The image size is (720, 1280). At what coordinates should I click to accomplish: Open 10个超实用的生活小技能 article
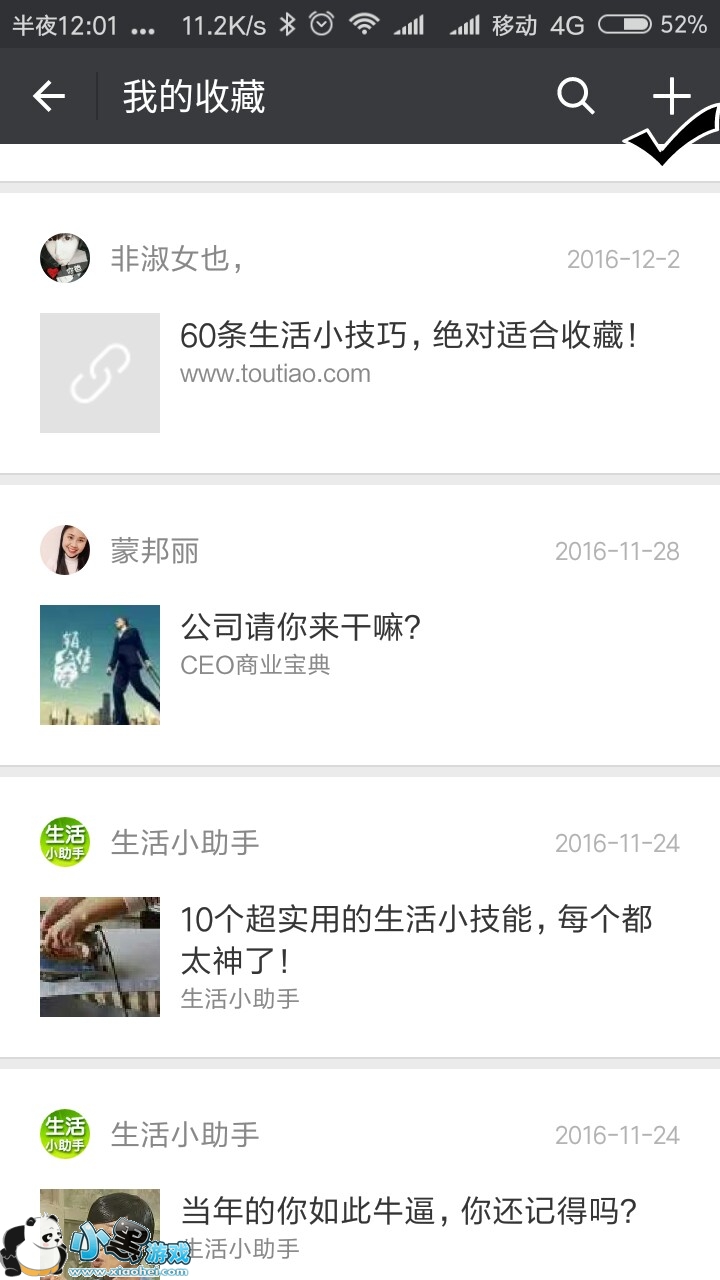pos(415,939)
